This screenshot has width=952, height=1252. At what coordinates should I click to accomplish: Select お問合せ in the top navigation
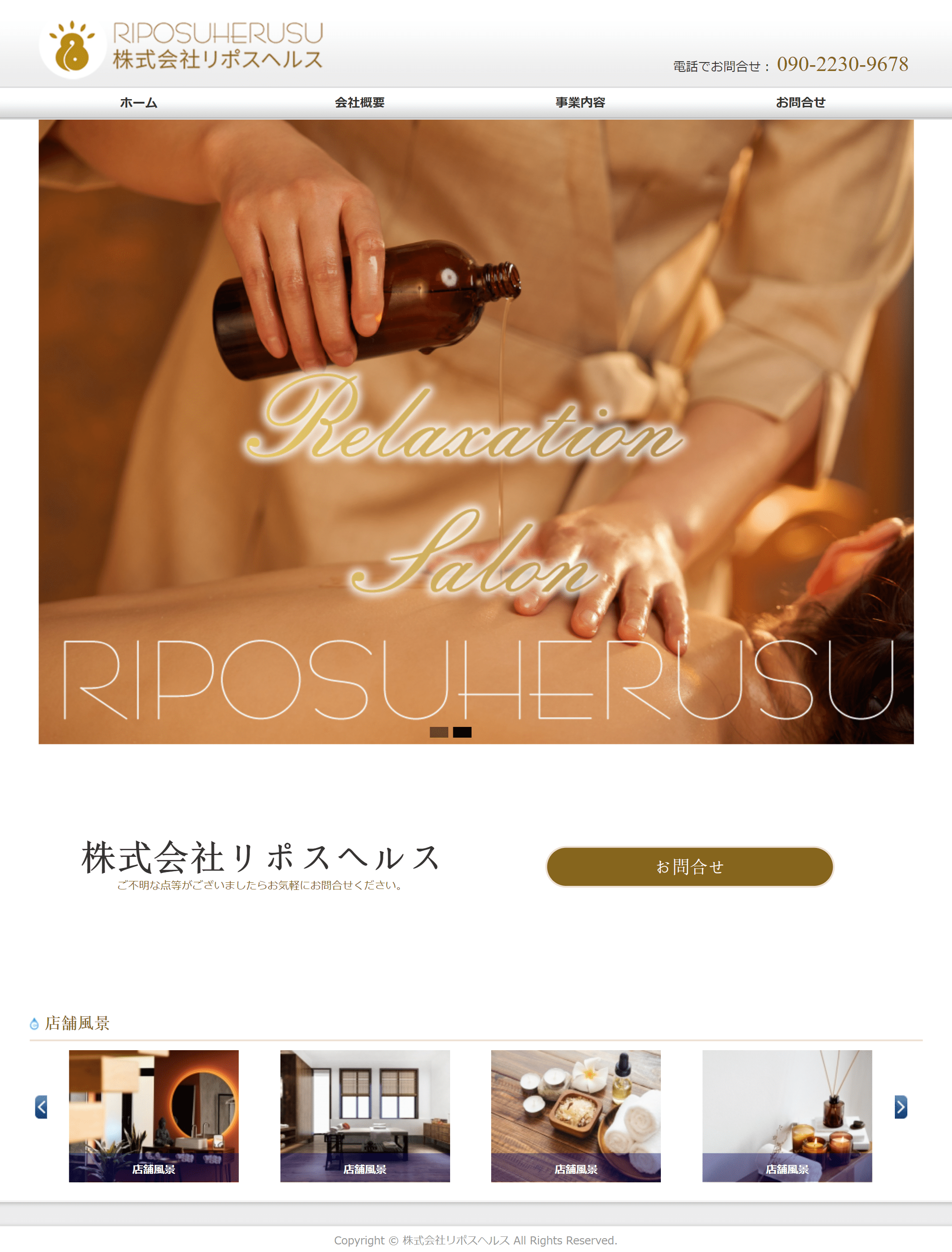800,103
